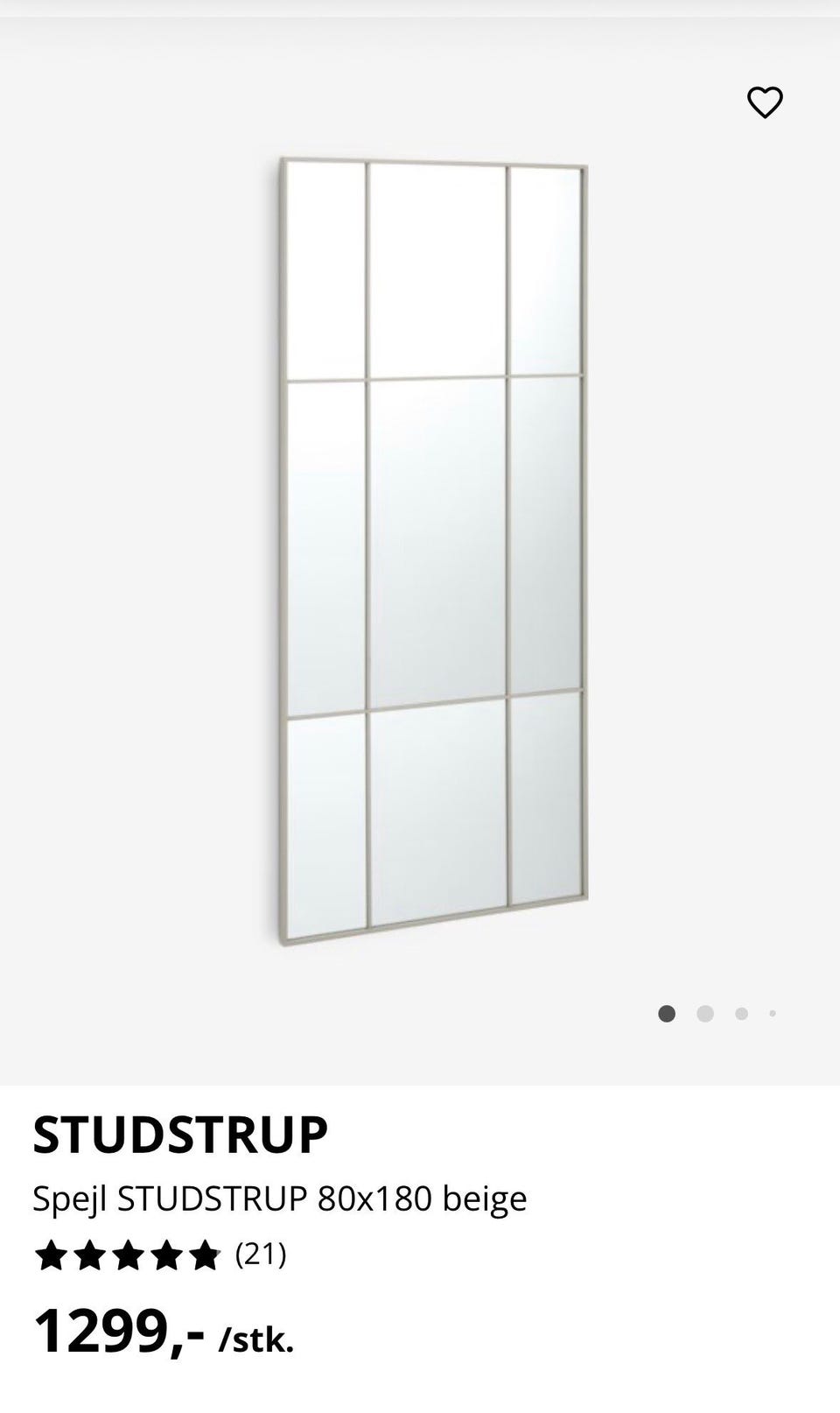The height and width of the screenshot is (1413, 840).
Task: Open reviews by clicking the "(21)" count
Action: coord(260,1255)
